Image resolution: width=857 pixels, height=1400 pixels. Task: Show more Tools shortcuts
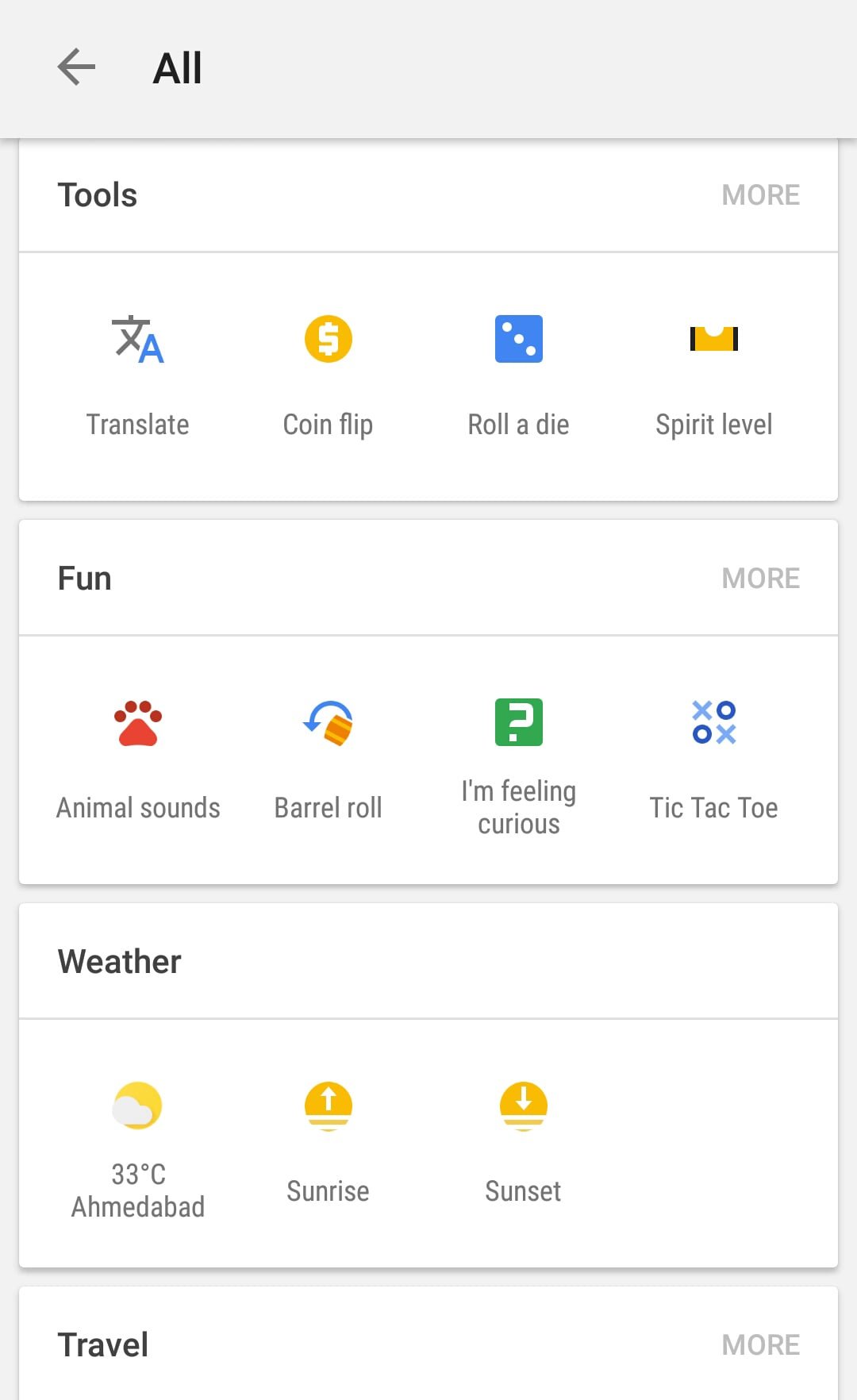[760, 195]
